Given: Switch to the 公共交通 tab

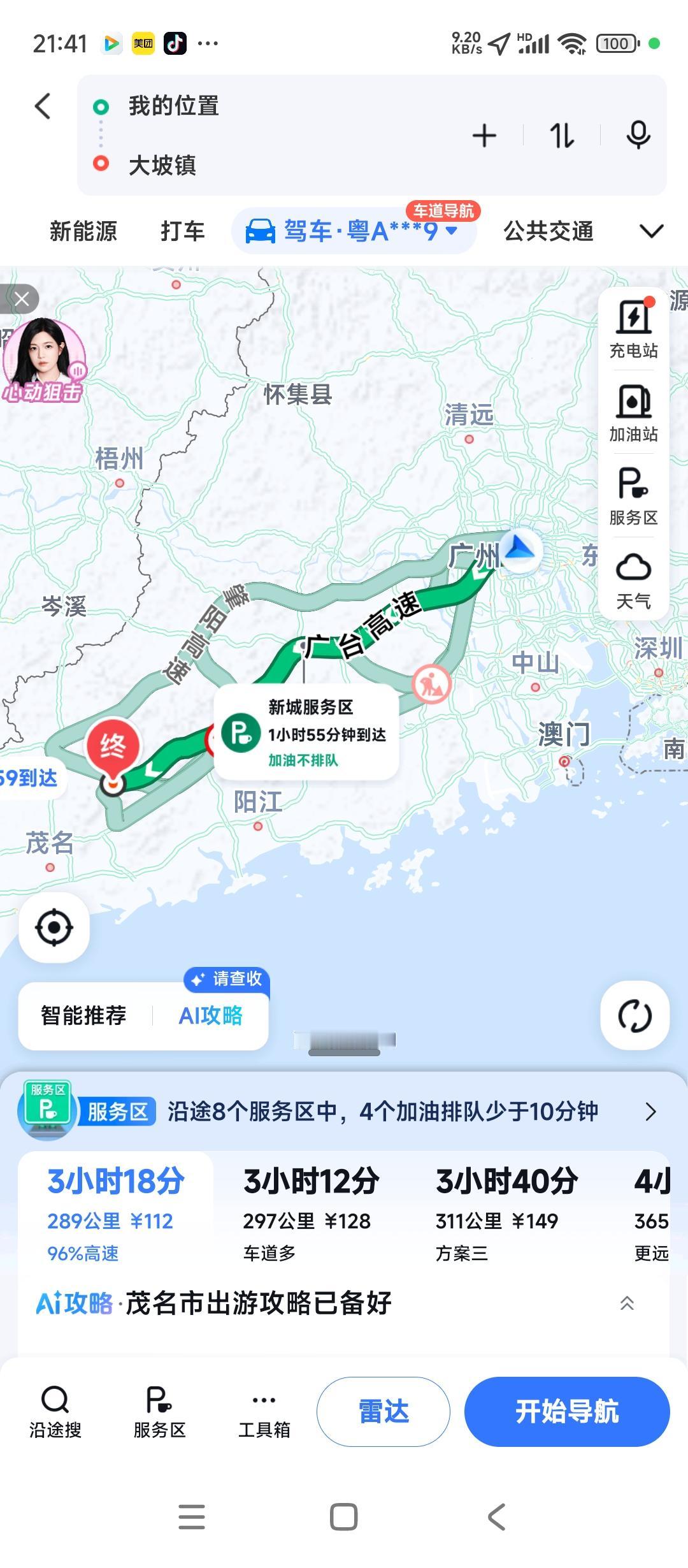Looking at the screenshot, I should click(x=549, y=231).
